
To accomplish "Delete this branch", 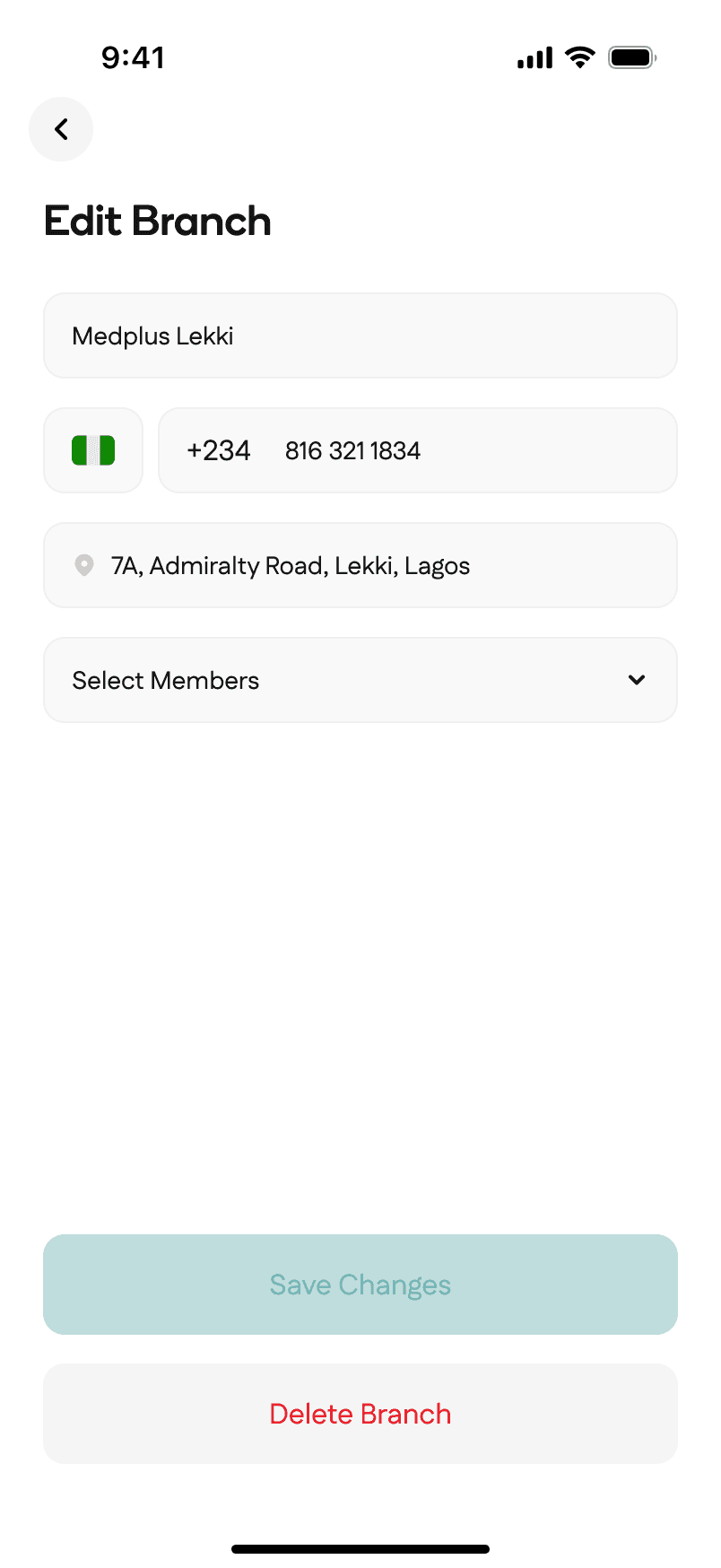I will click(x=360, y=1414).
